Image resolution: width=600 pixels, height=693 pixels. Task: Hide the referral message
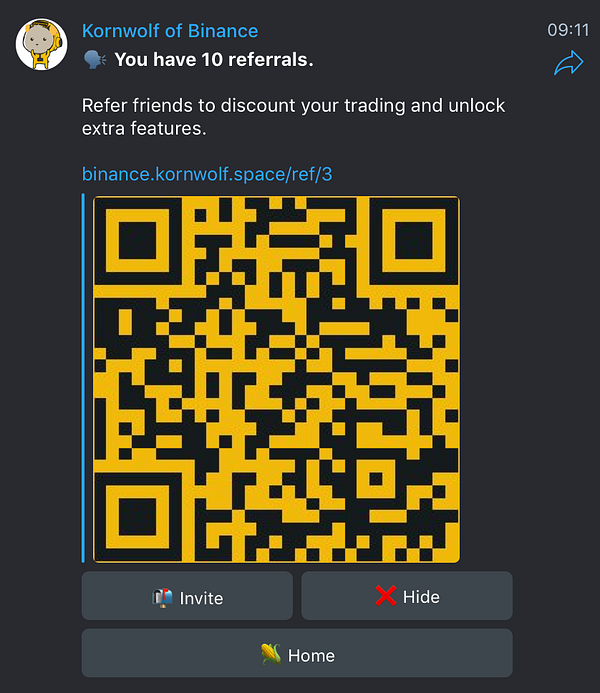[x=406, y=596]
